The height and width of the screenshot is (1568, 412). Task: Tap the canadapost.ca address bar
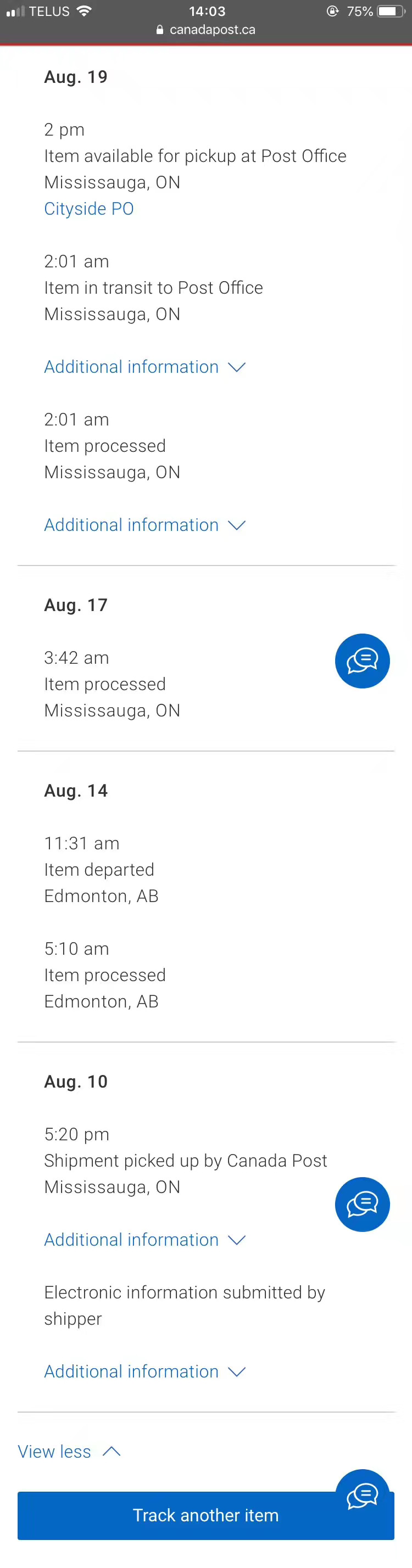206,29
